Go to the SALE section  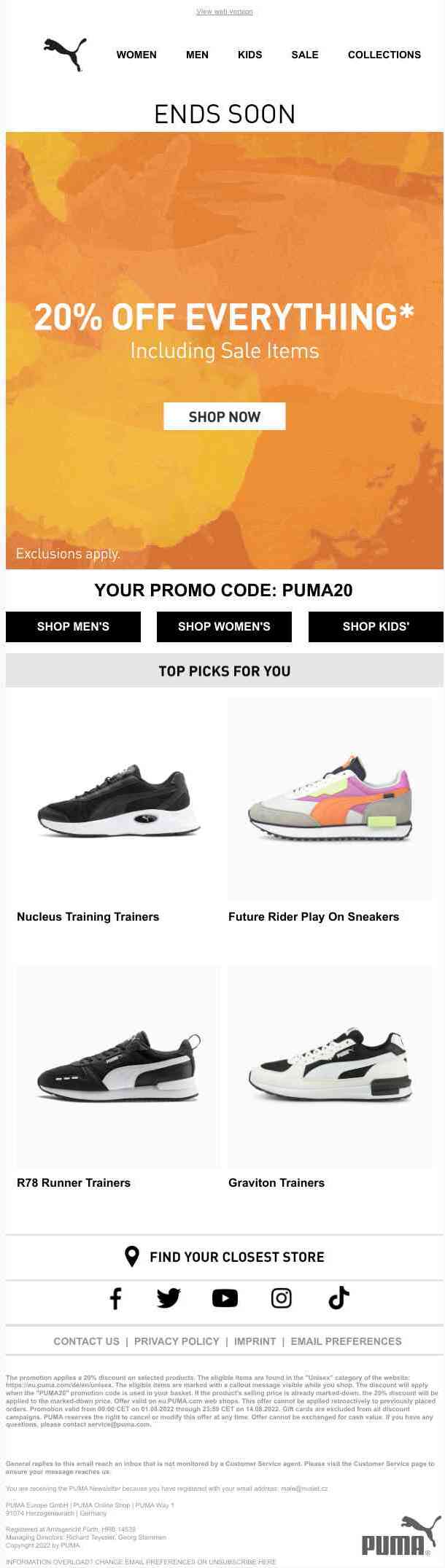coord(304,55)
